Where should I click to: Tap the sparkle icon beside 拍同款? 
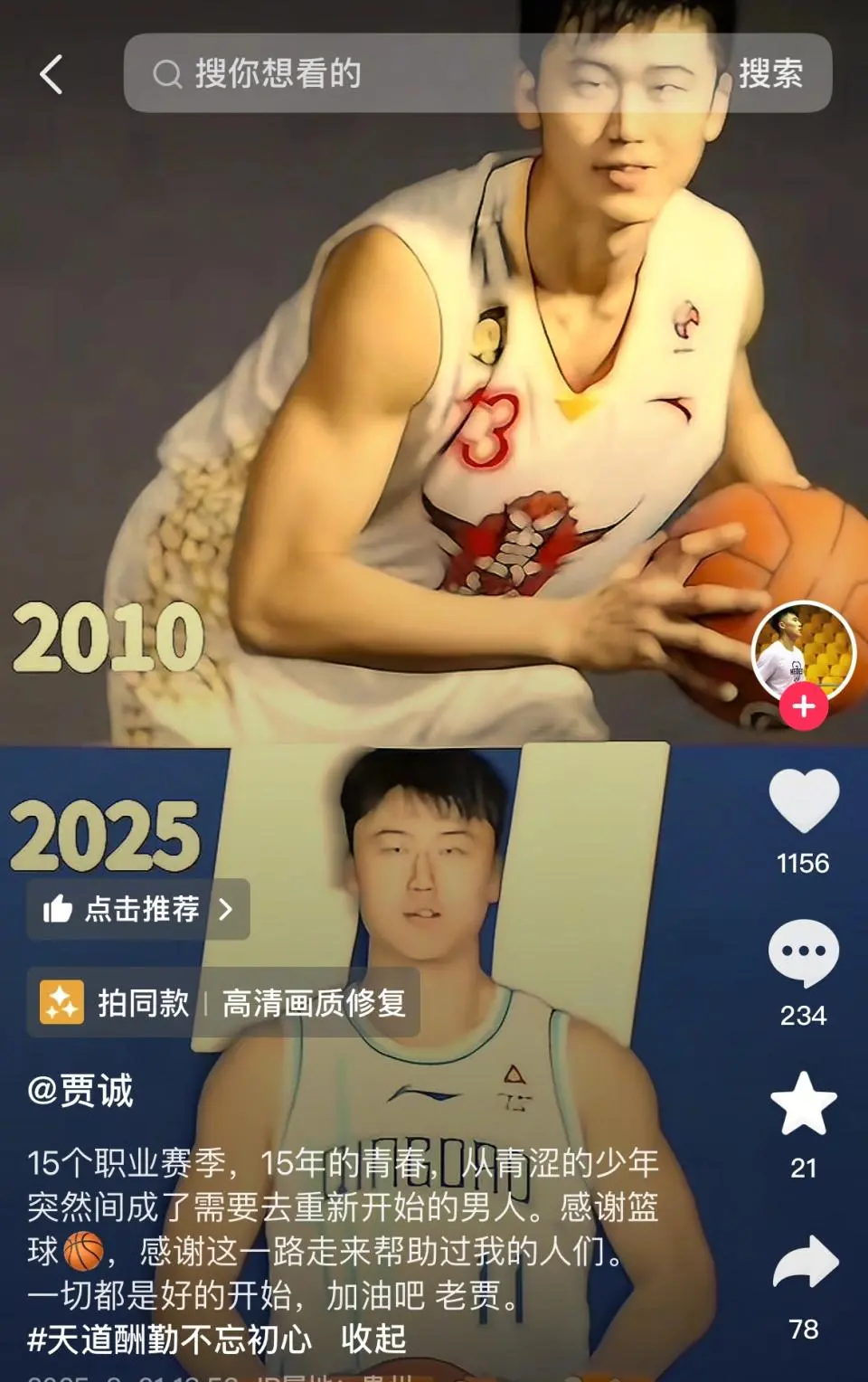pos(60,1001)
